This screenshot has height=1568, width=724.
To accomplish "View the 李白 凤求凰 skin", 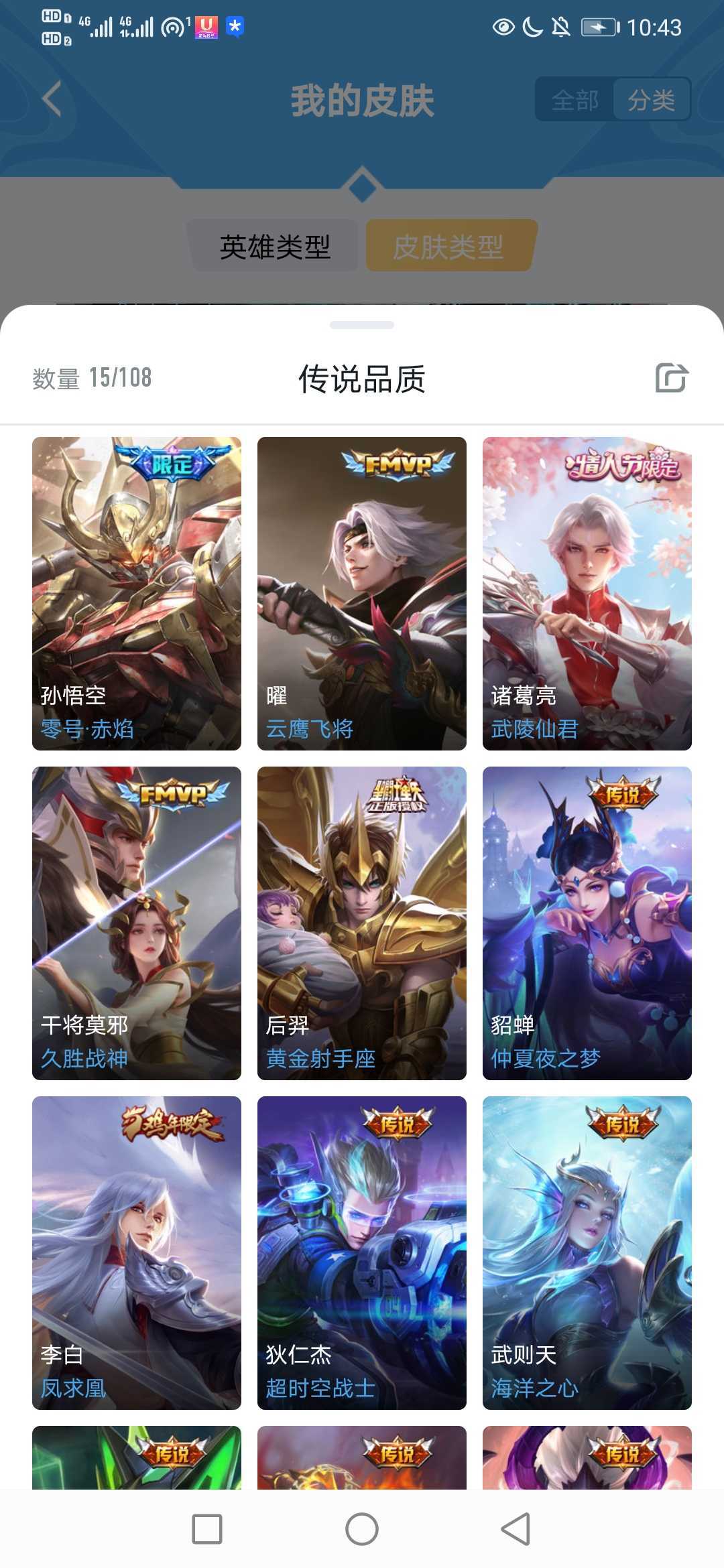I will click(x=137, y=1253).
